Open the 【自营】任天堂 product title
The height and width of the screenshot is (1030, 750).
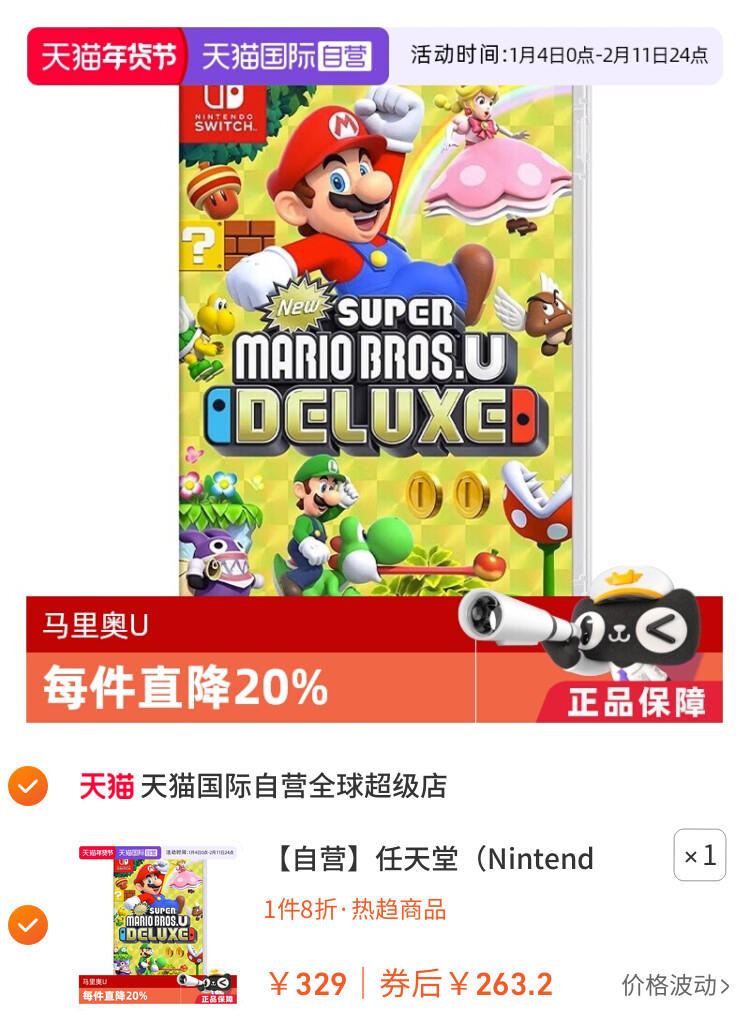(434, 858)
